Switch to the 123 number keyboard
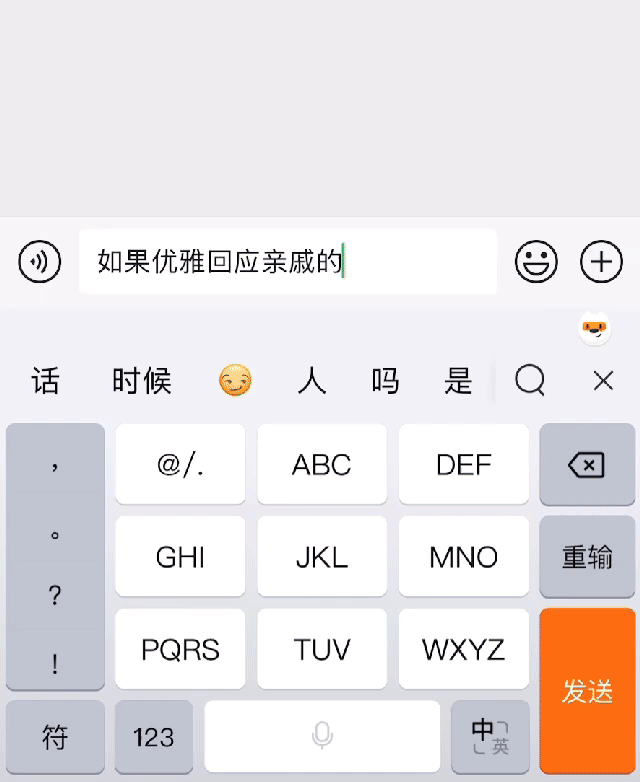Screen dimensions: 640x782 click(x=153, y=737)
